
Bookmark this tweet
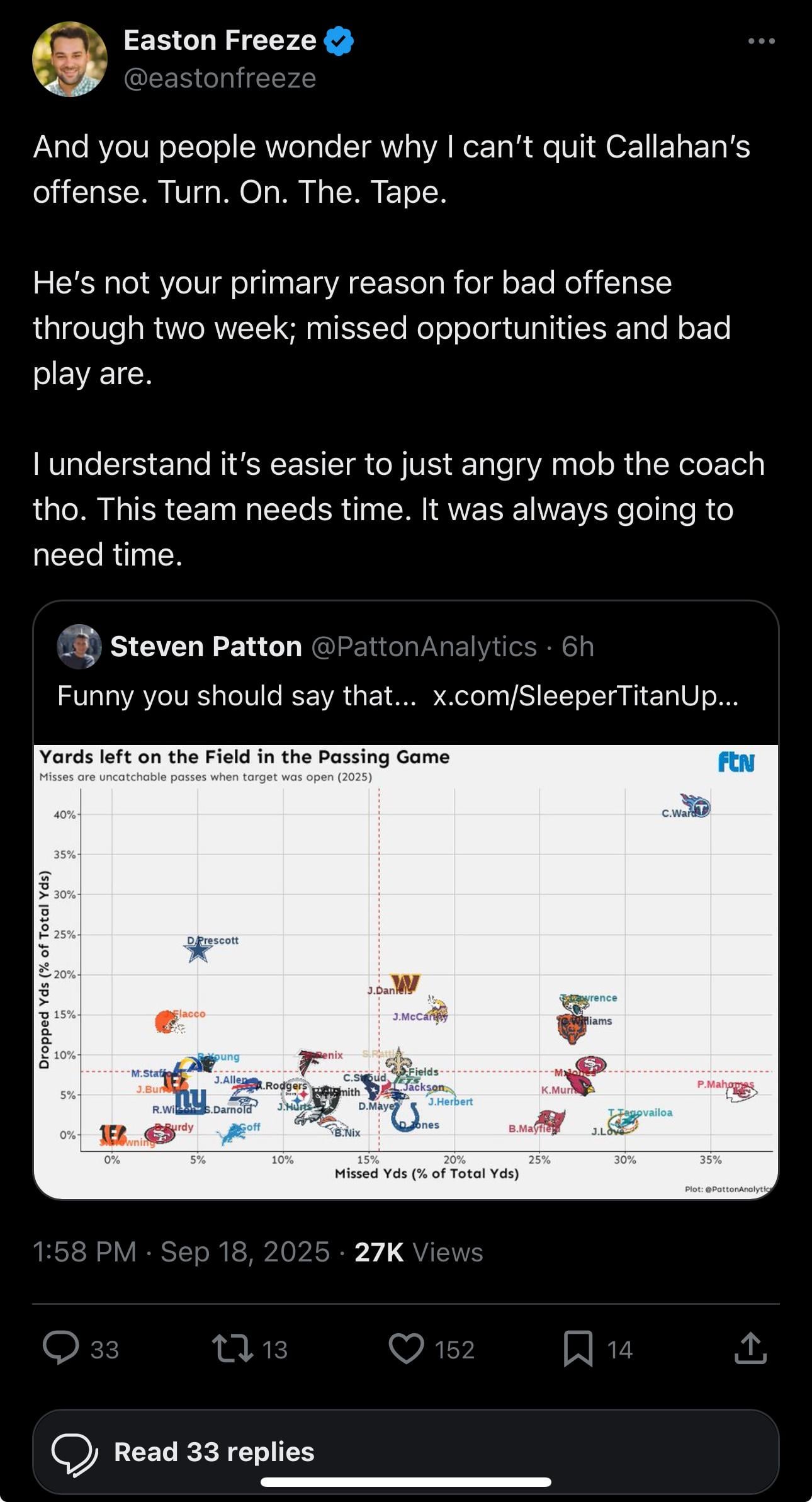(x=578, y=1349)
